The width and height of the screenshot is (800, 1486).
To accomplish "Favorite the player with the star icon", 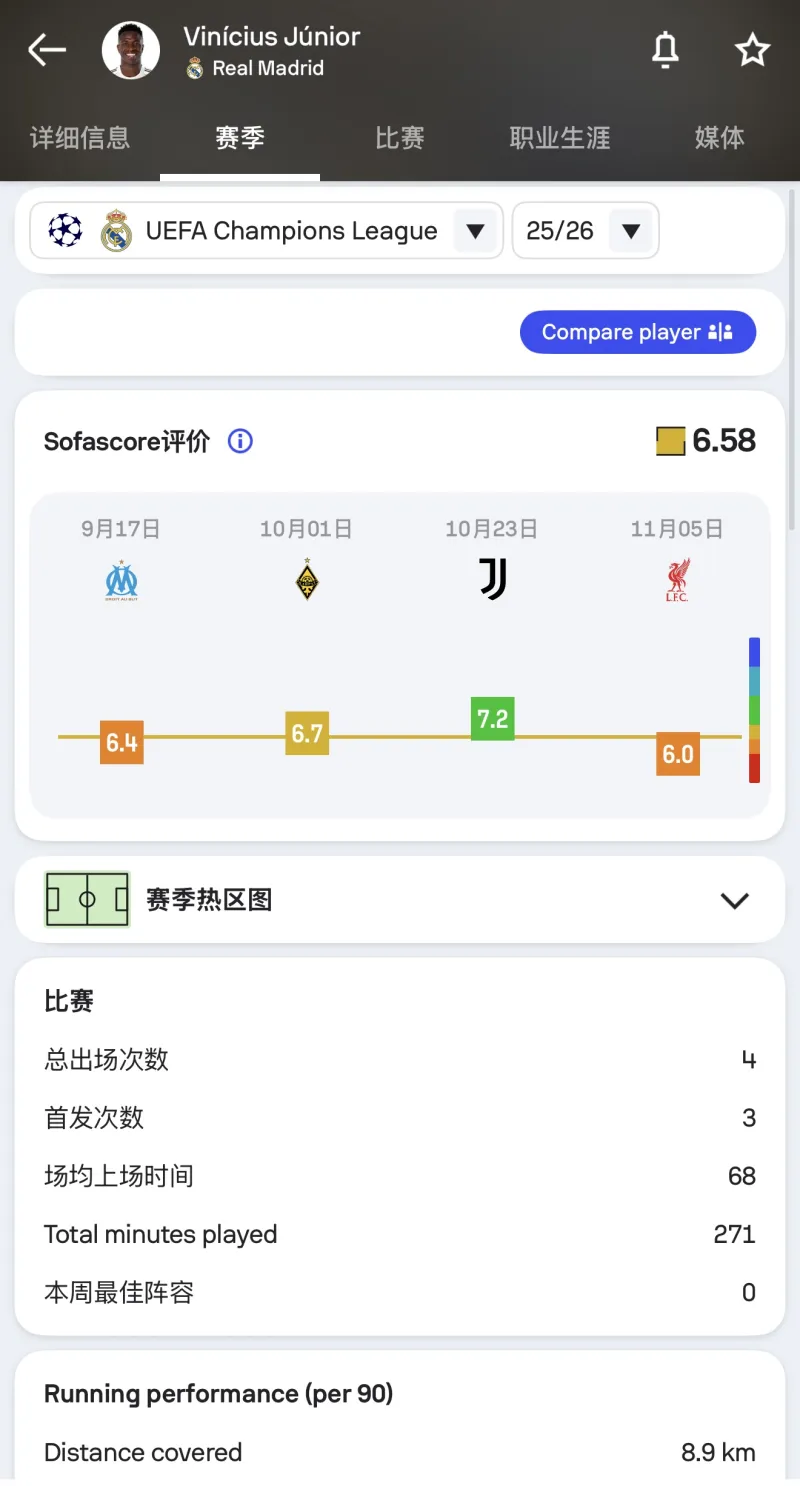I will point(752,50).
